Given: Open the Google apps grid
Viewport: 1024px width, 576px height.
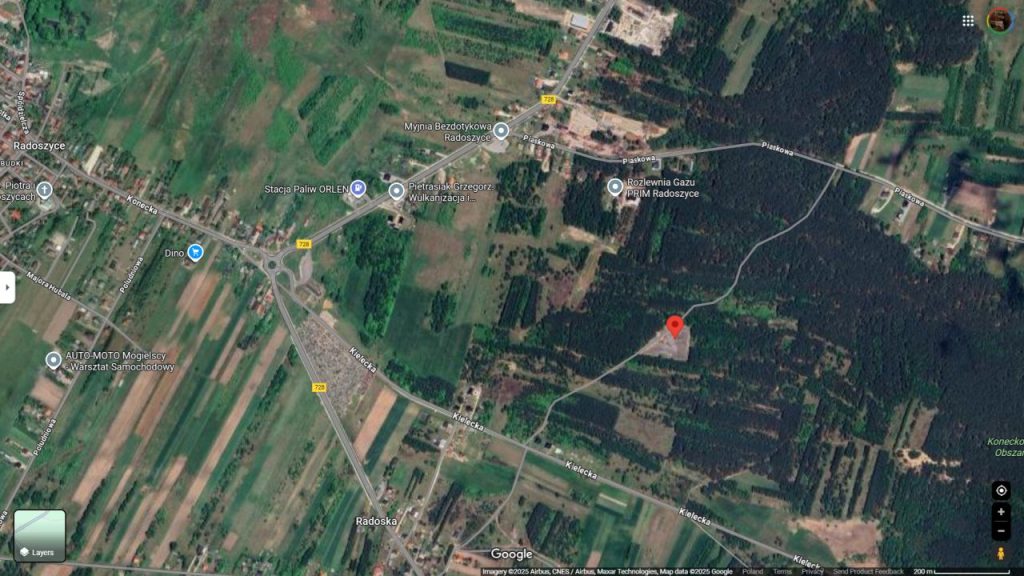Looking at the screenshot, I should 968,20.
